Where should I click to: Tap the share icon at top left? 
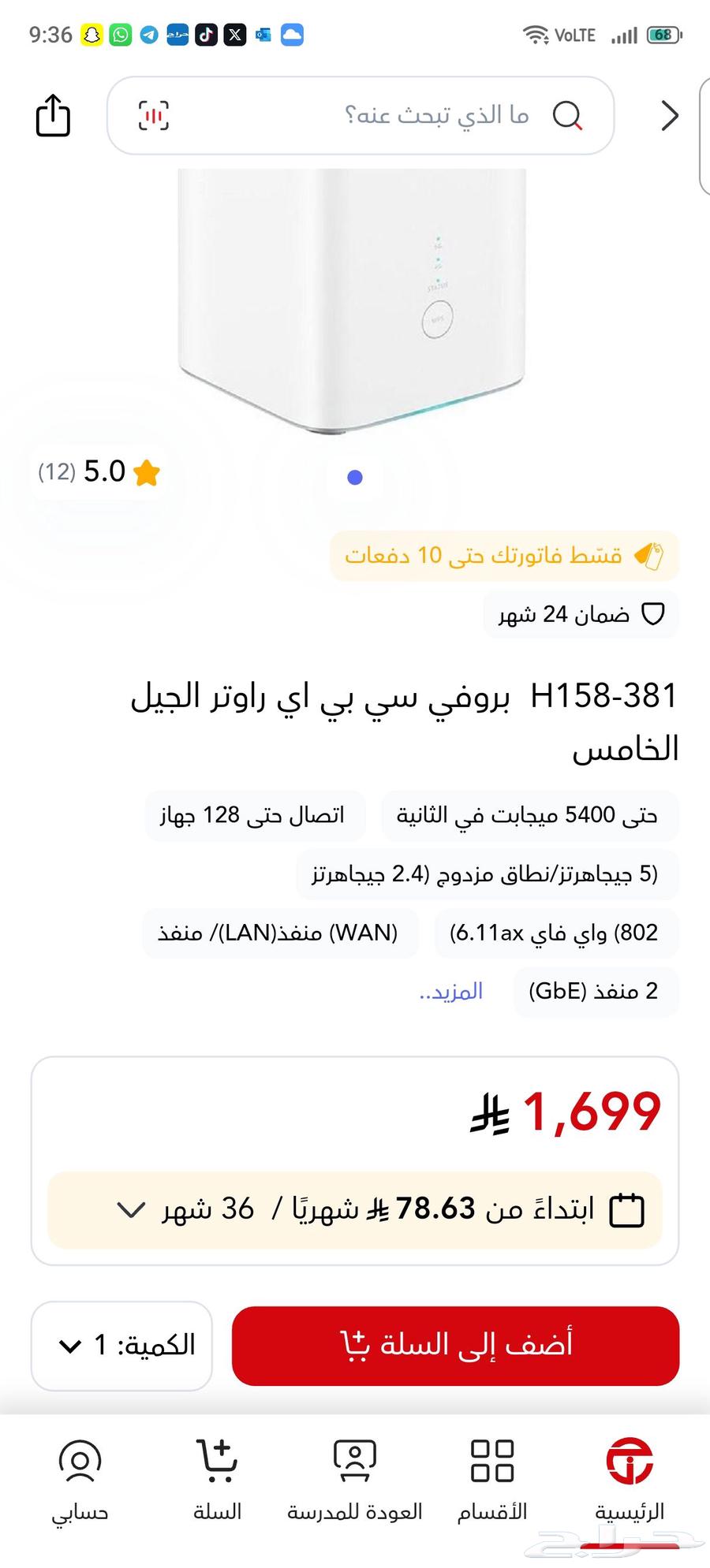51,115
